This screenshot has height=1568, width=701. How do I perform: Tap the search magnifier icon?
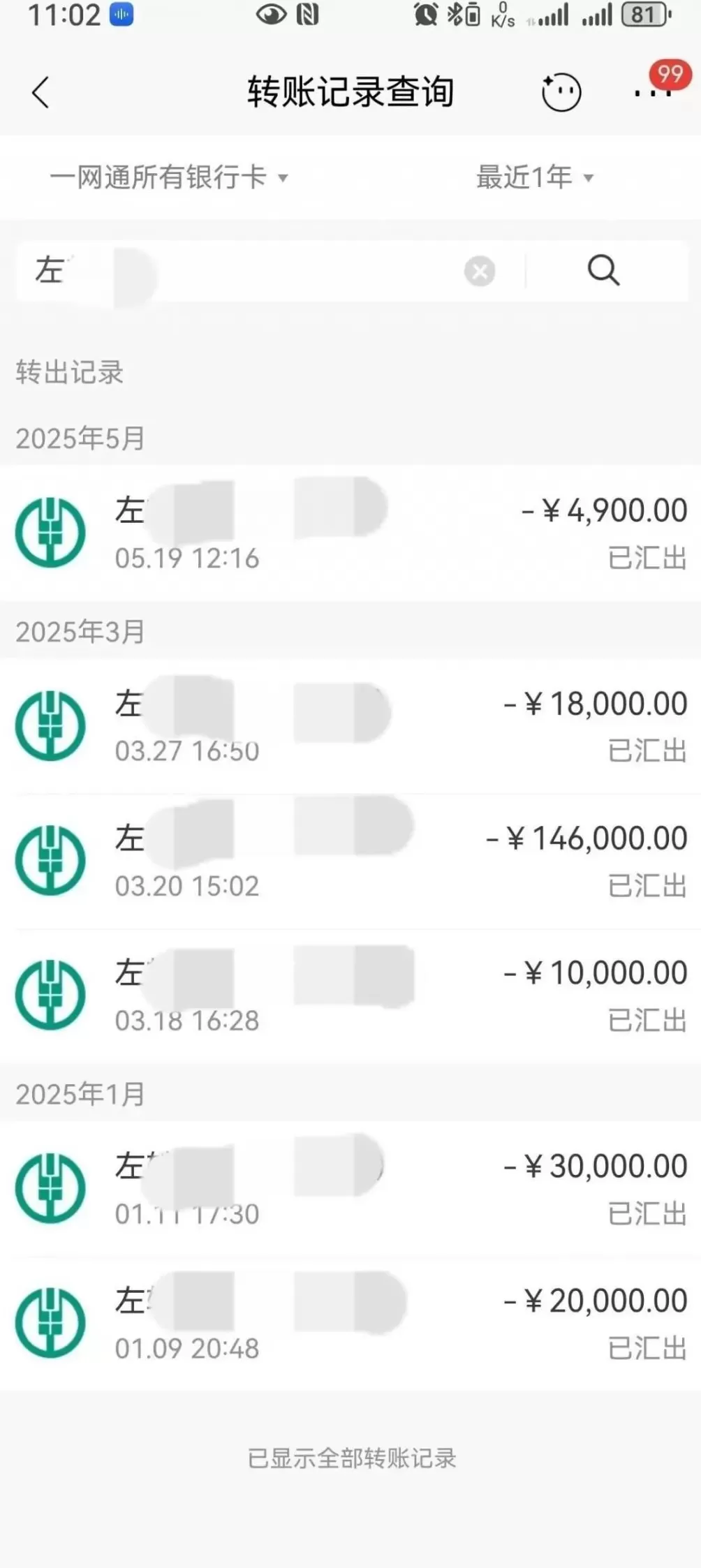pos(602,271)
